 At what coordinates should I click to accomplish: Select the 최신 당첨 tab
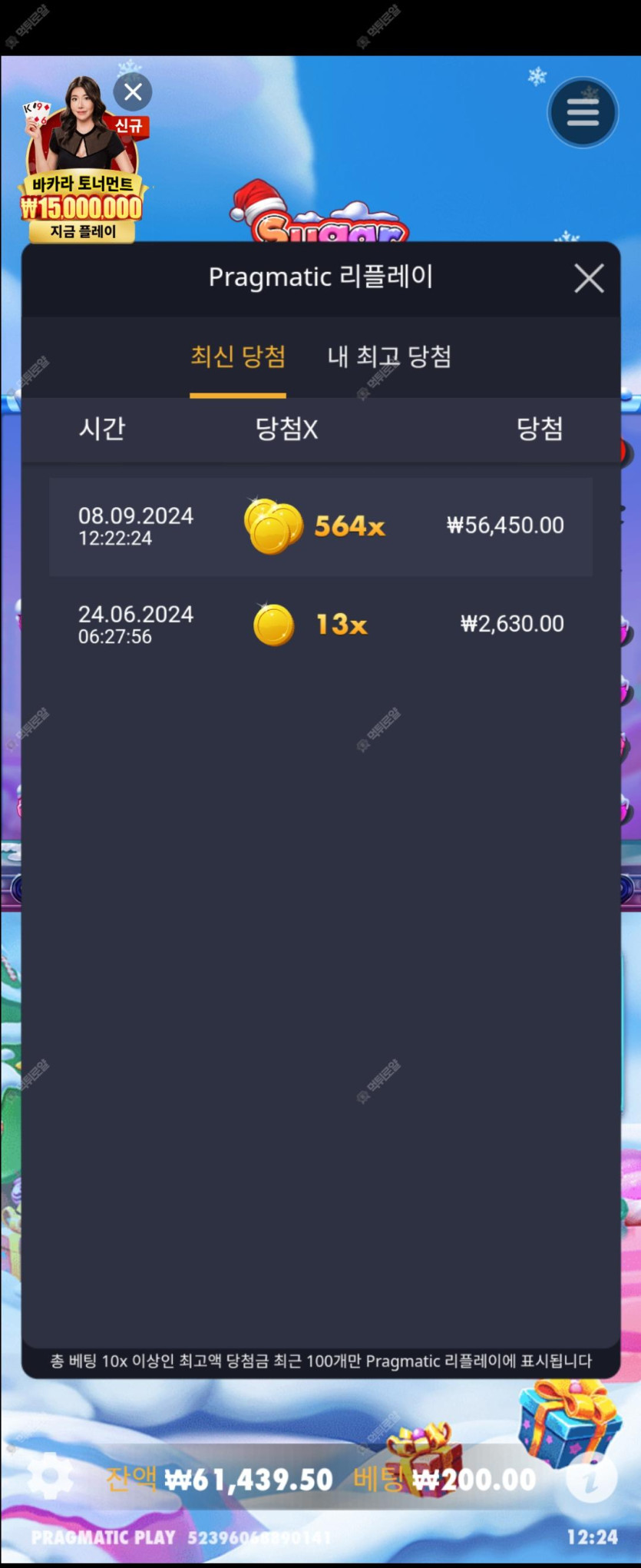pos(238,357)
